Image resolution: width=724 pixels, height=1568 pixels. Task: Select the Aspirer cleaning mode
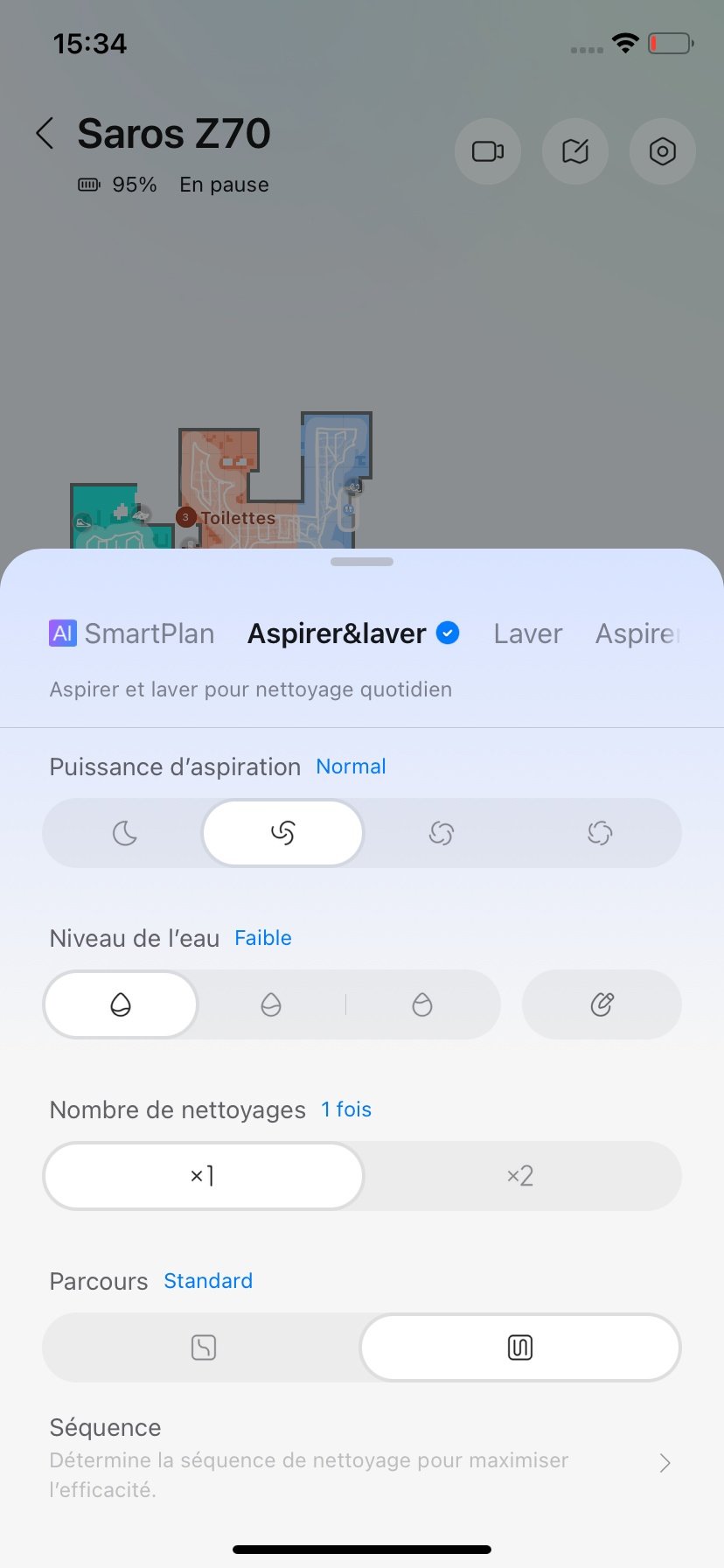tap(637, 633)
